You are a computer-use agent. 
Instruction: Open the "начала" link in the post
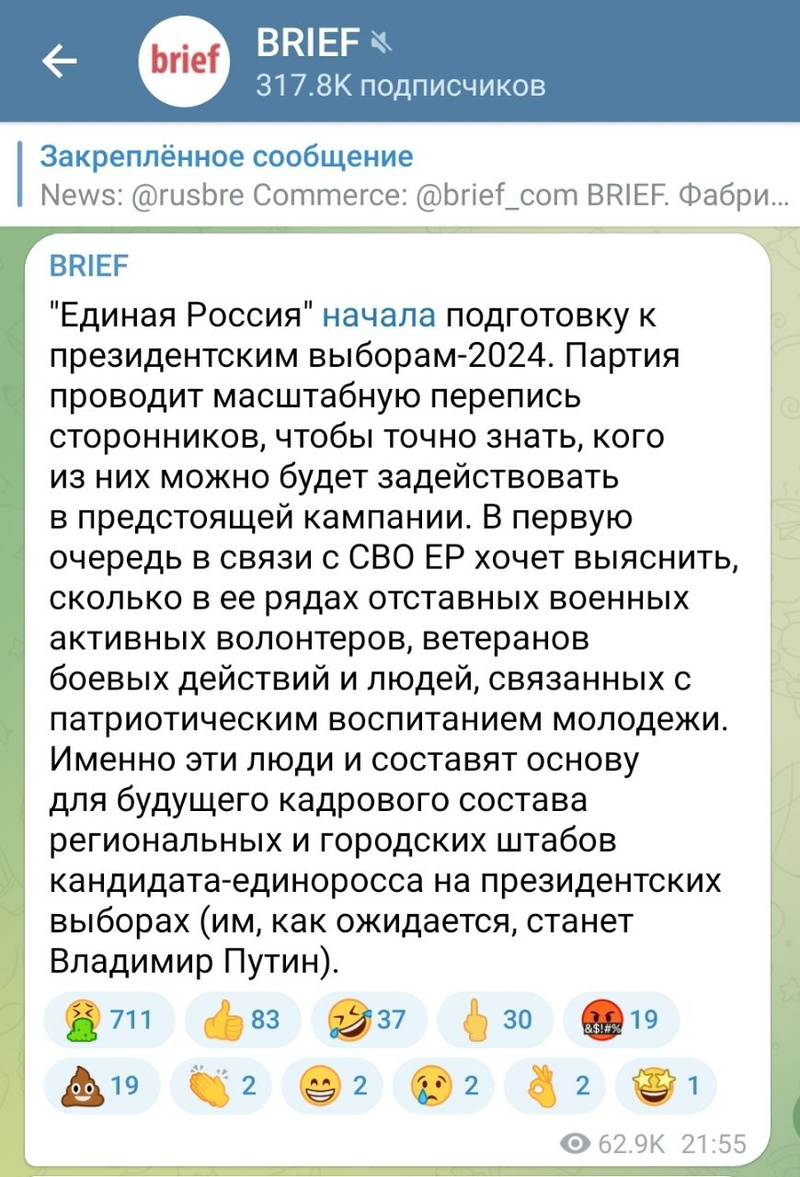(381, 315)
